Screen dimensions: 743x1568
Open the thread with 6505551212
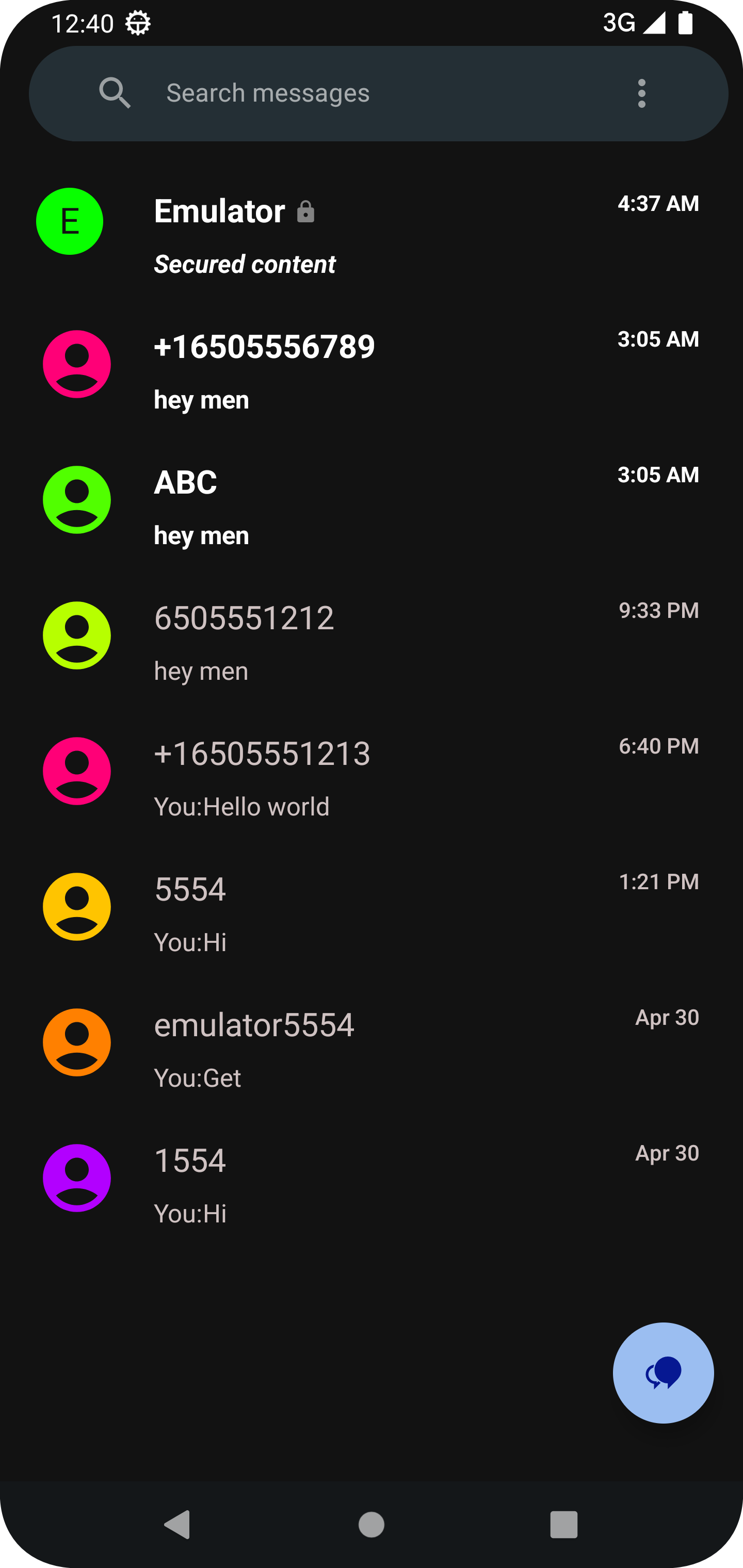click(372, 642)
